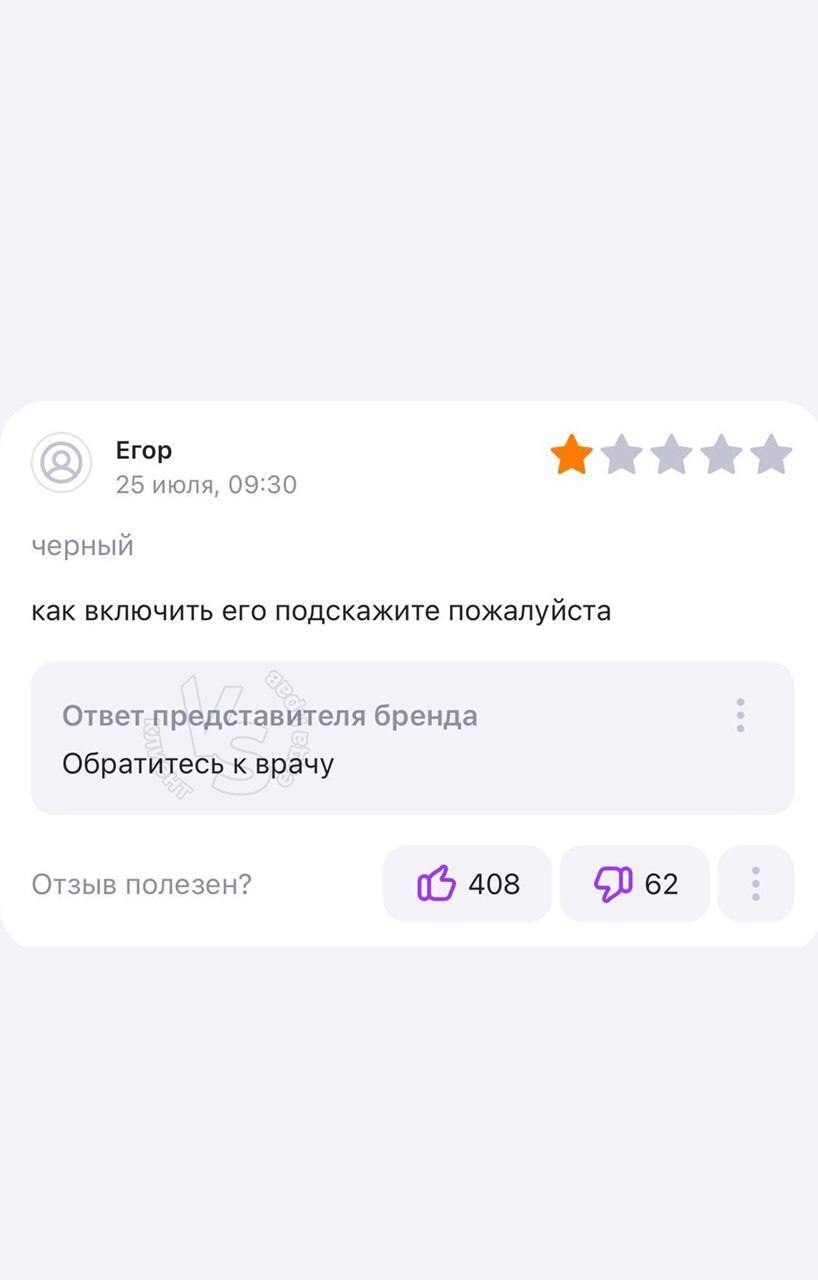Open Егор's profile avatar
This screenshot has width=818, height=1280.
click(62, 463)
